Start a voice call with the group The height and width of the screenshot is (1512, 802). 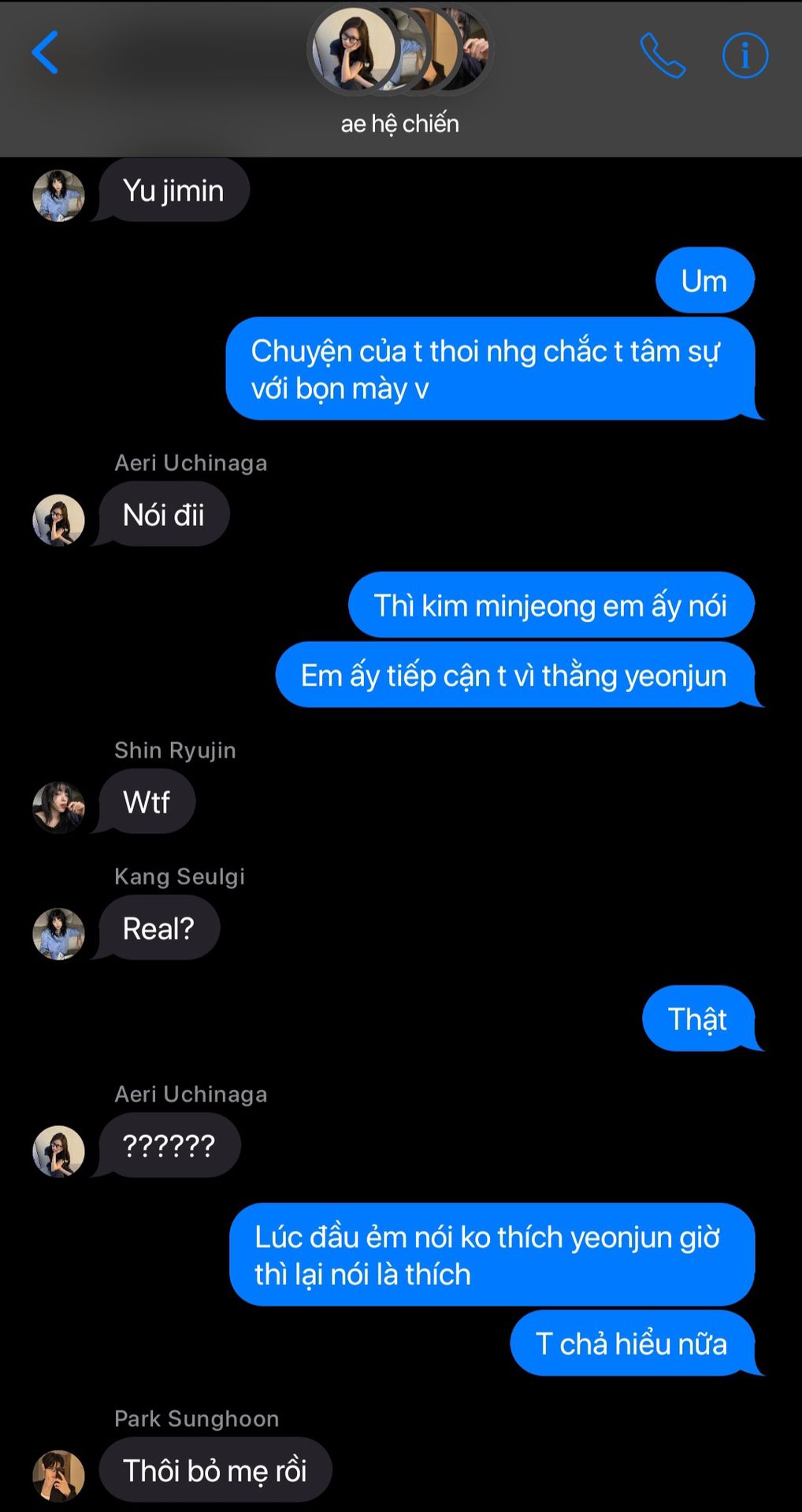click(x=663, y=55)
